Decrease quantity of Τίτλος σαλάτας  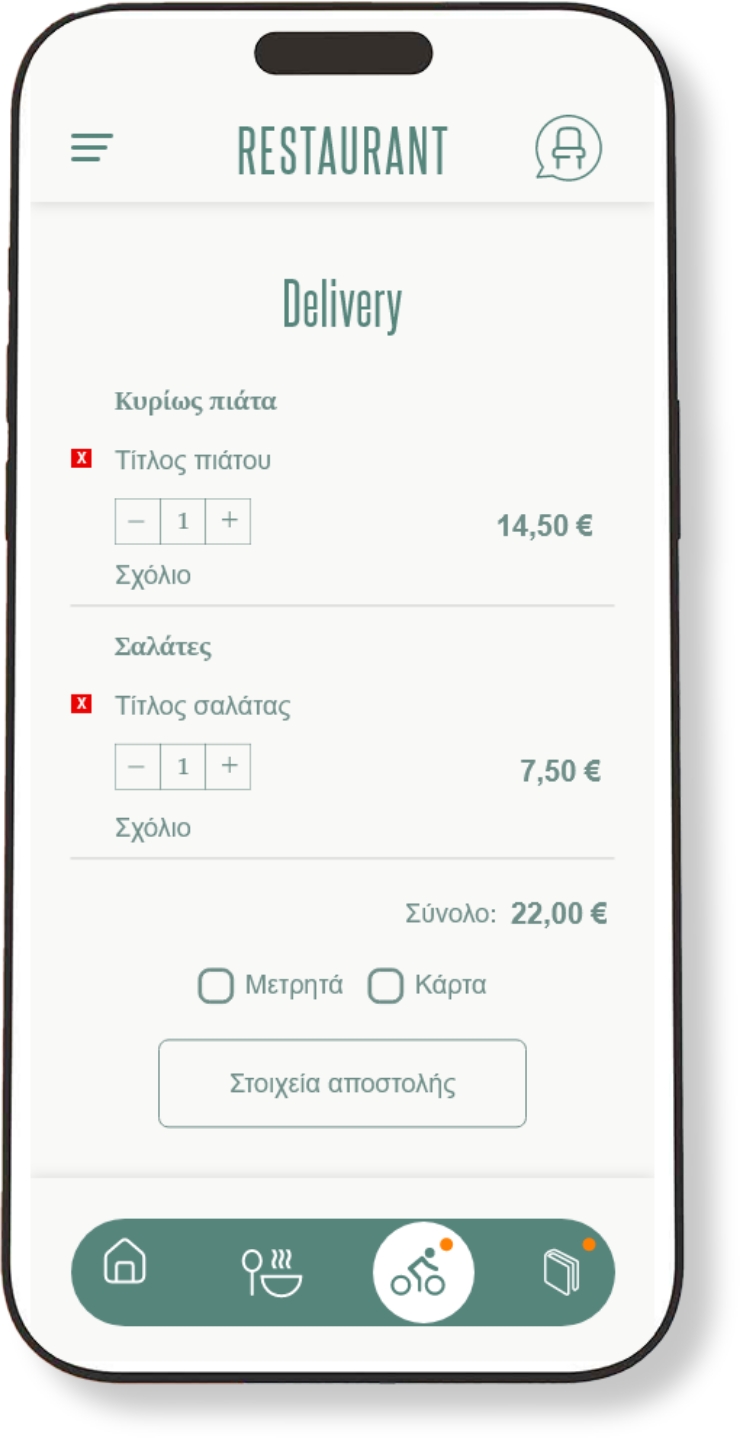point(138,767)
